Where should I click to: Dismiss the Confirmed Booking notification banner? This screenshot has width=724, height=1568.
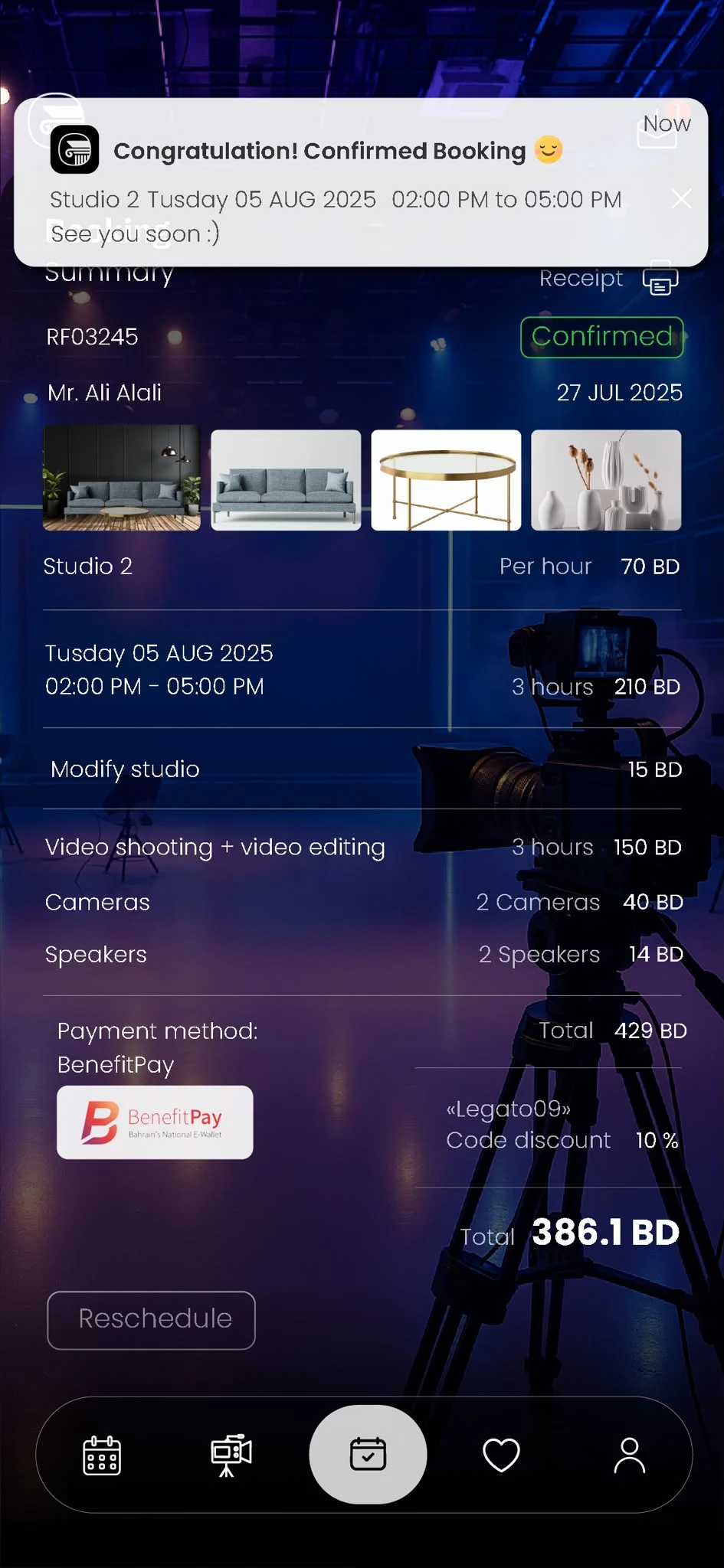pyautogui.click(x=680, y=199)
